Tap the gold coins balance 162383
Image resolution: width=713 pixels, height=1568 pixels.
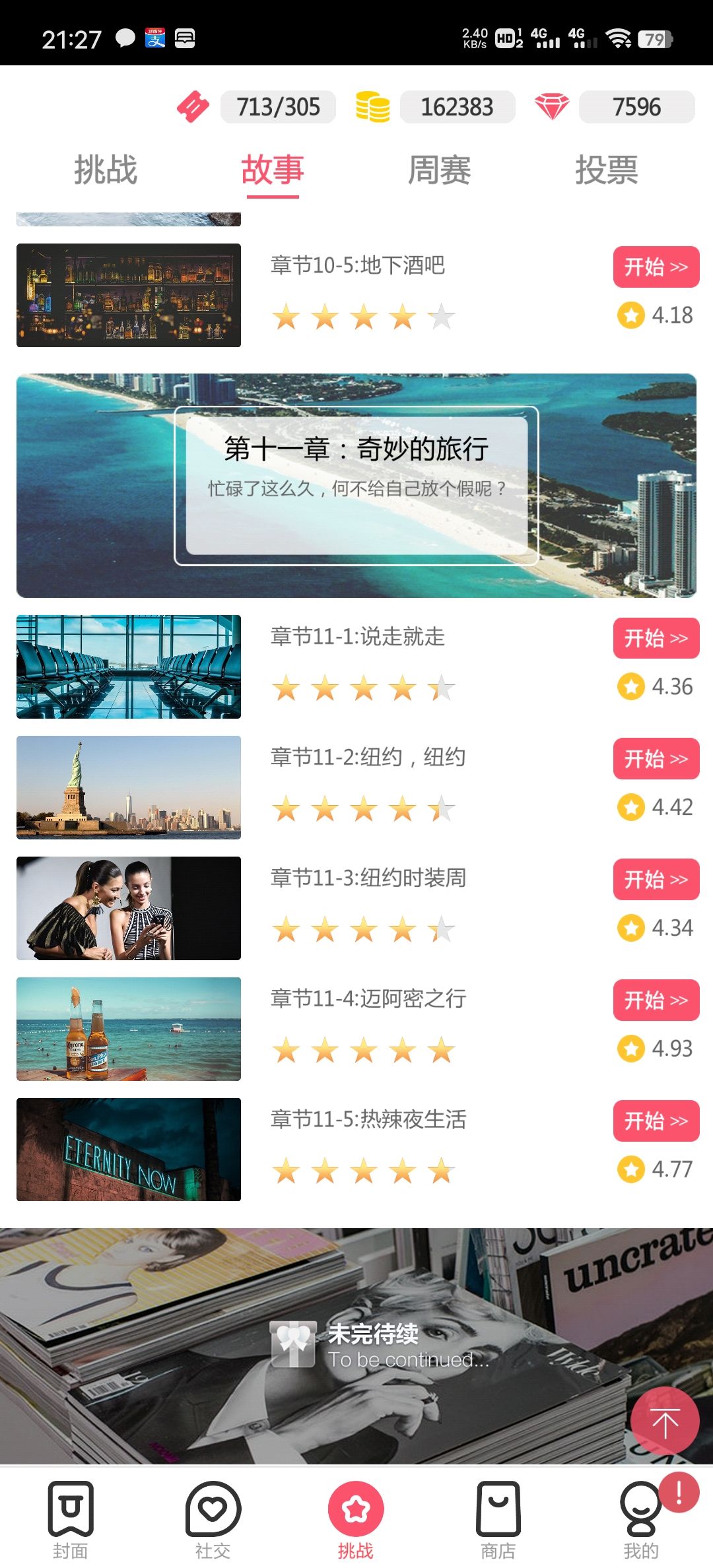pos(457,107)
